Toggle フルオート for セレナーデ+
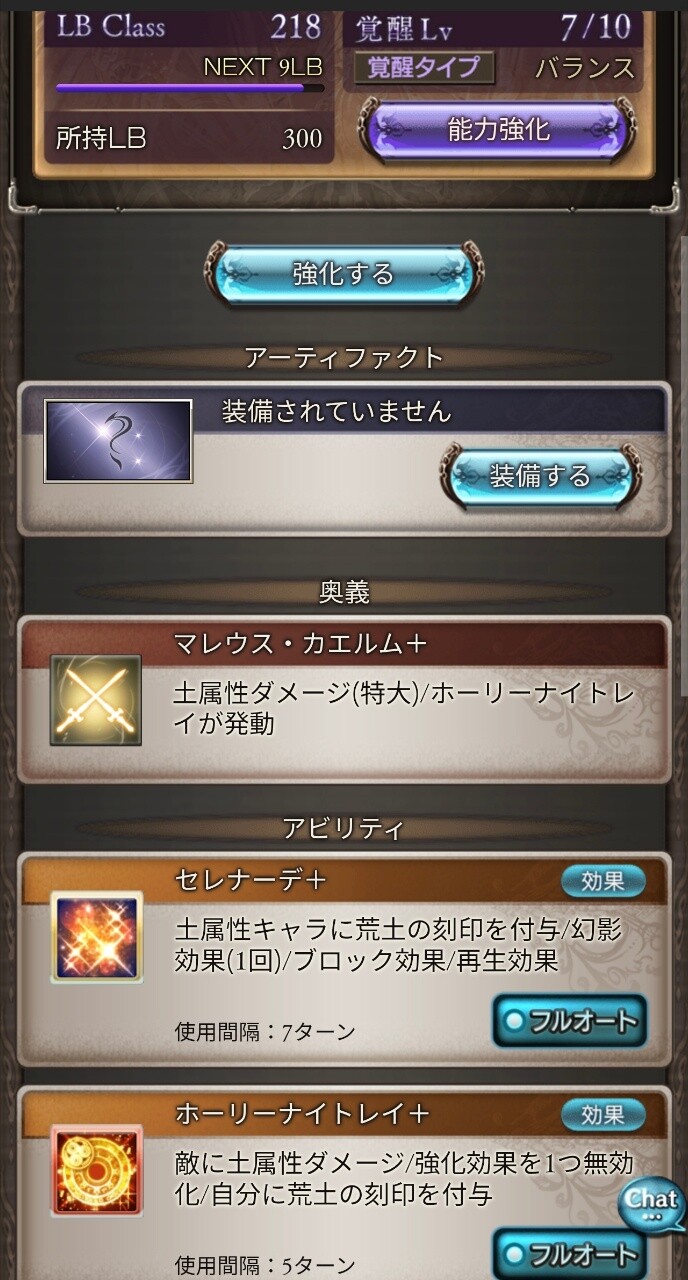Viewport: 688px width, 1280px height. click(x=569, y=1020)
